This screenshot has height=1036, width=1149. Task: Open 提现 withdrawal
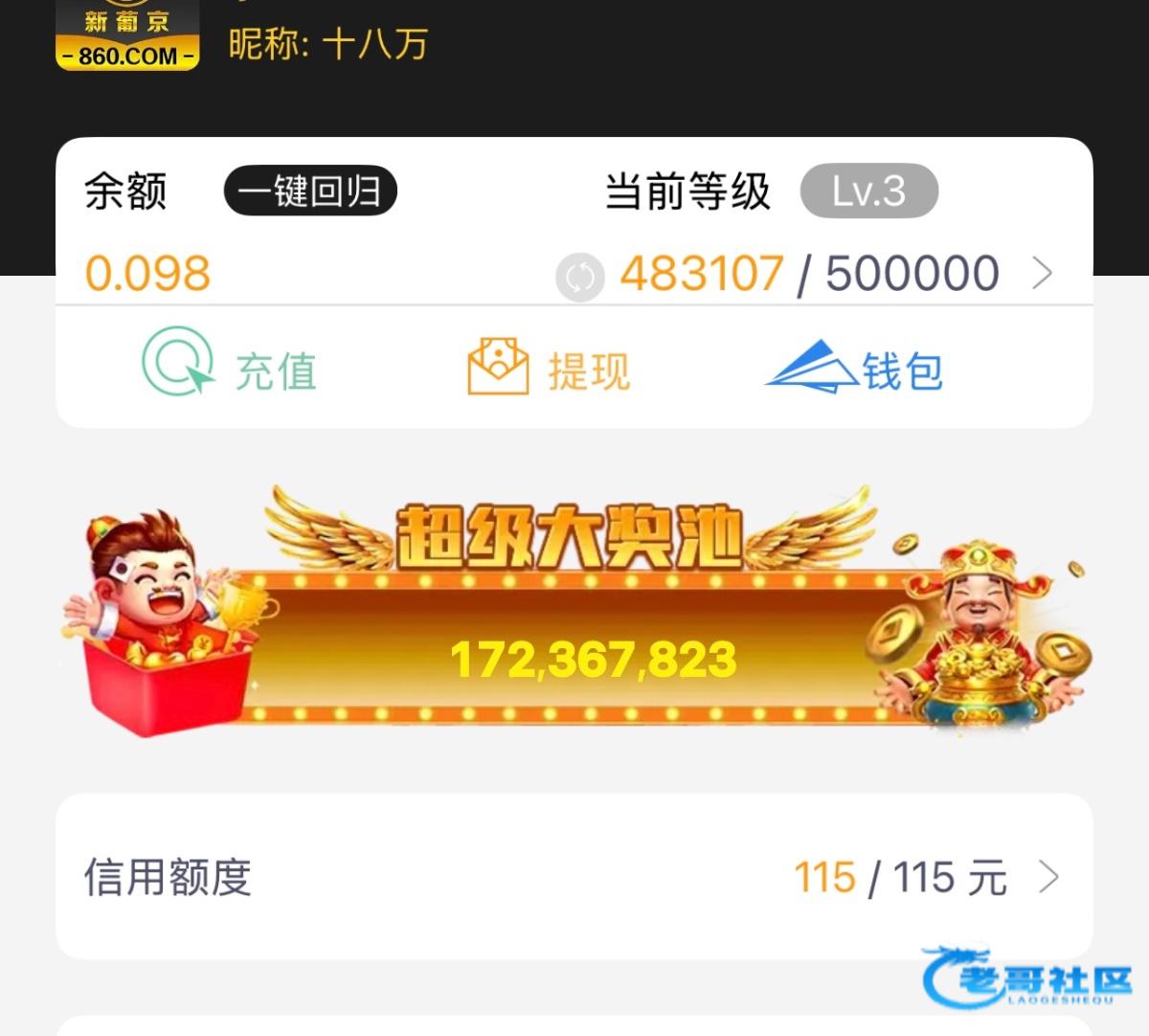[549, 369]
